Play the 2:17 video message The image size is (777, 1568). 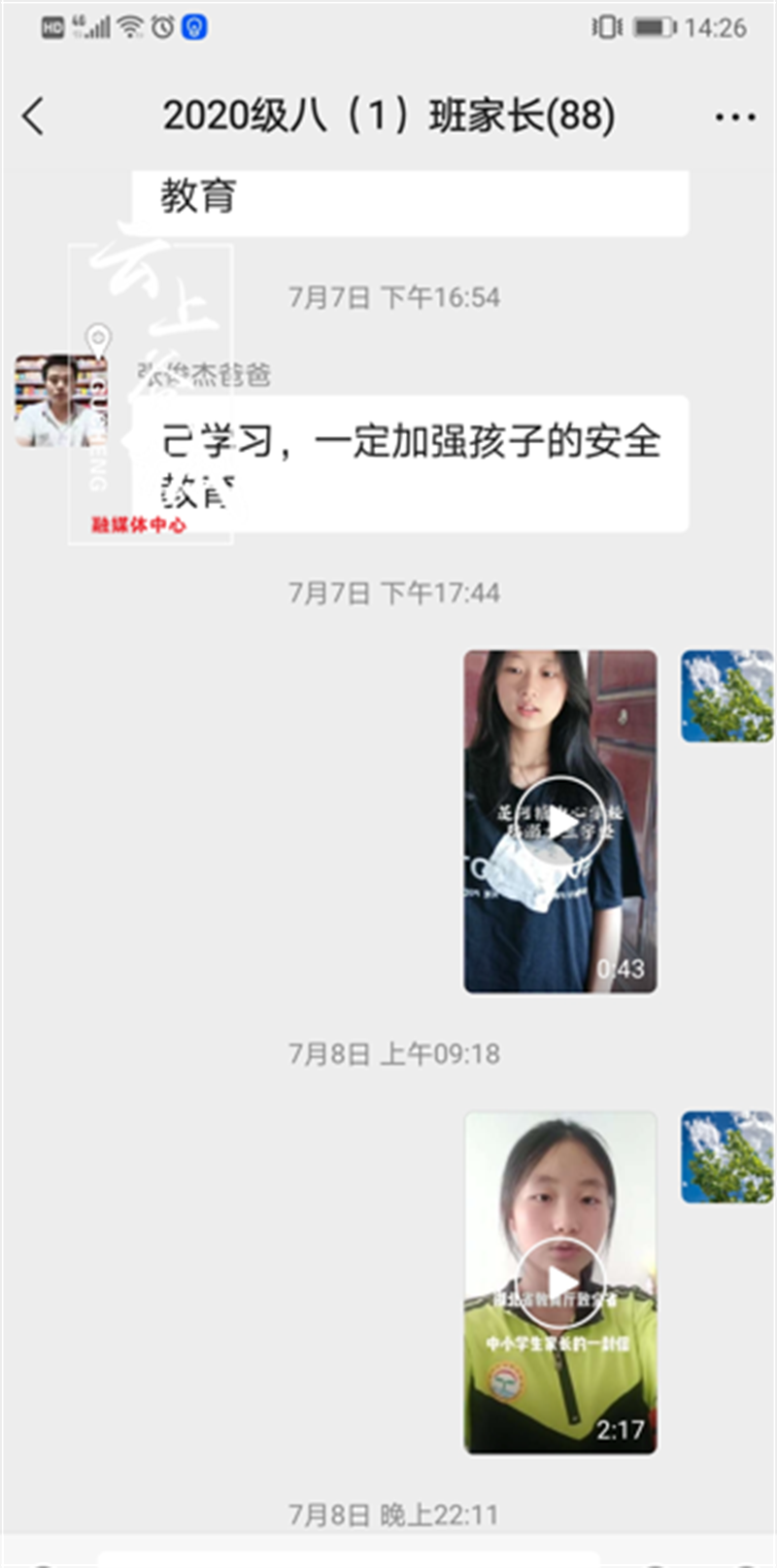coord(560,1282)
